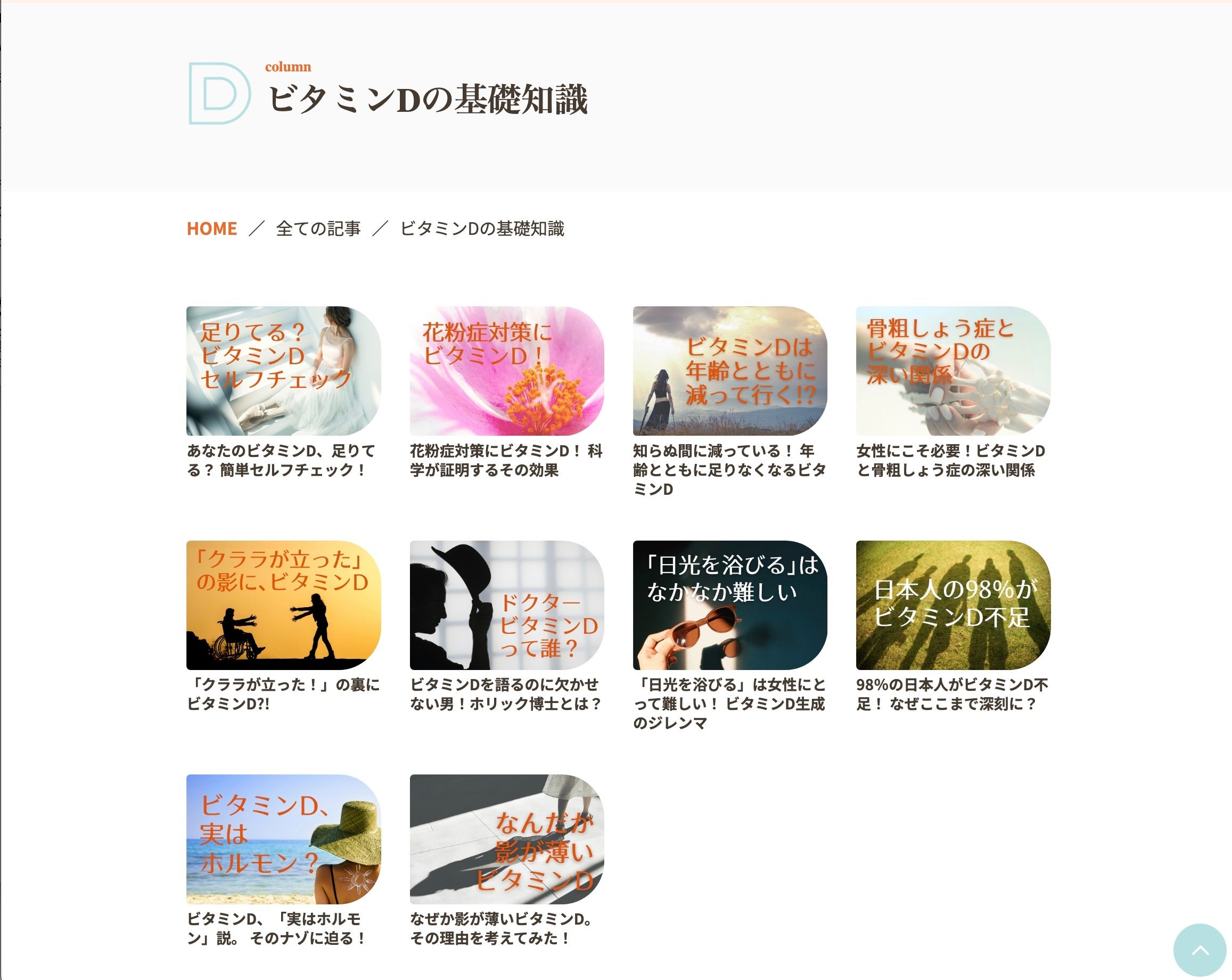View the article 「クララが立った」の影に、ビタミンD
1232x980 pixels.
pos(283,605)
